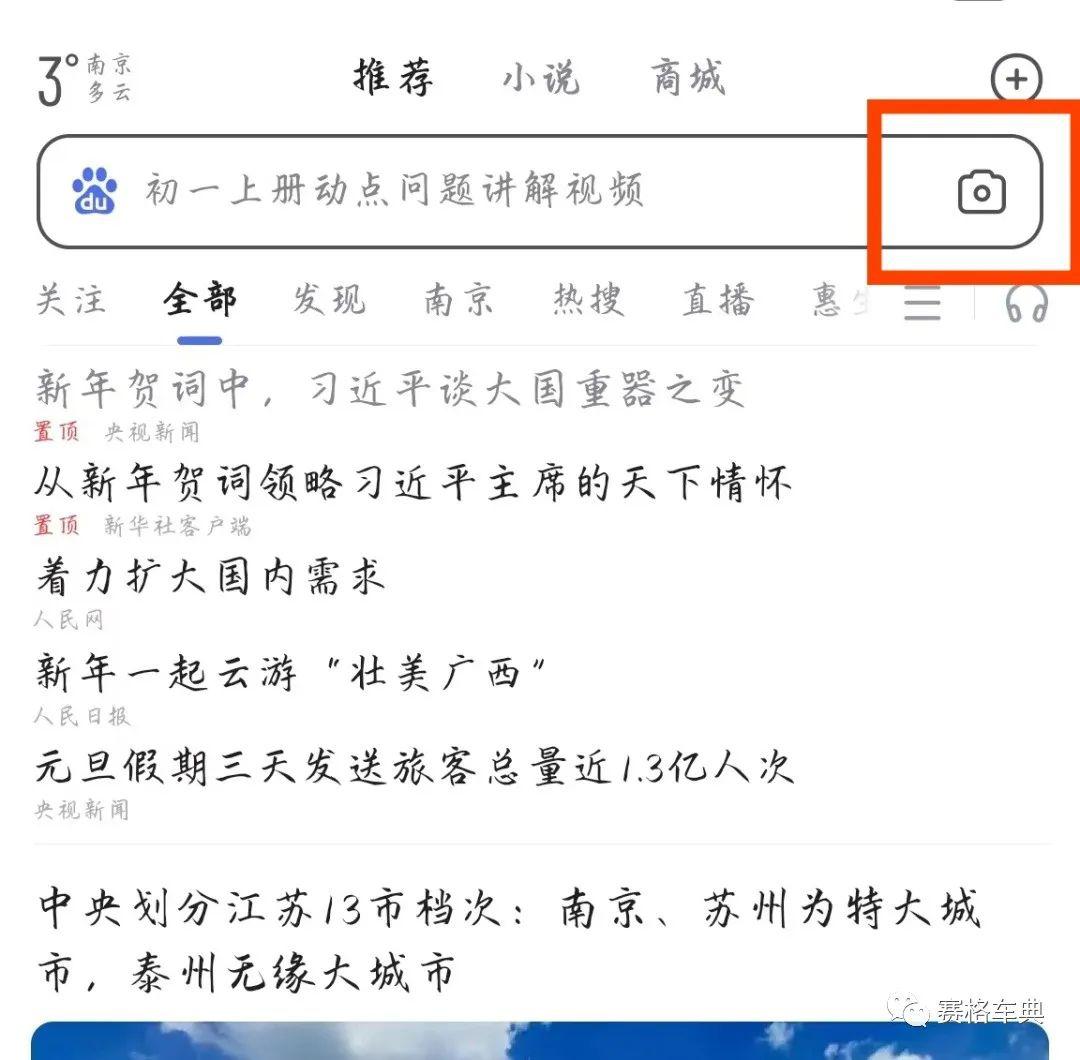Screen dimensions: 1080x1060
Task: Open 新年一起云游"壮美广西" article
Action: point(292,672)
